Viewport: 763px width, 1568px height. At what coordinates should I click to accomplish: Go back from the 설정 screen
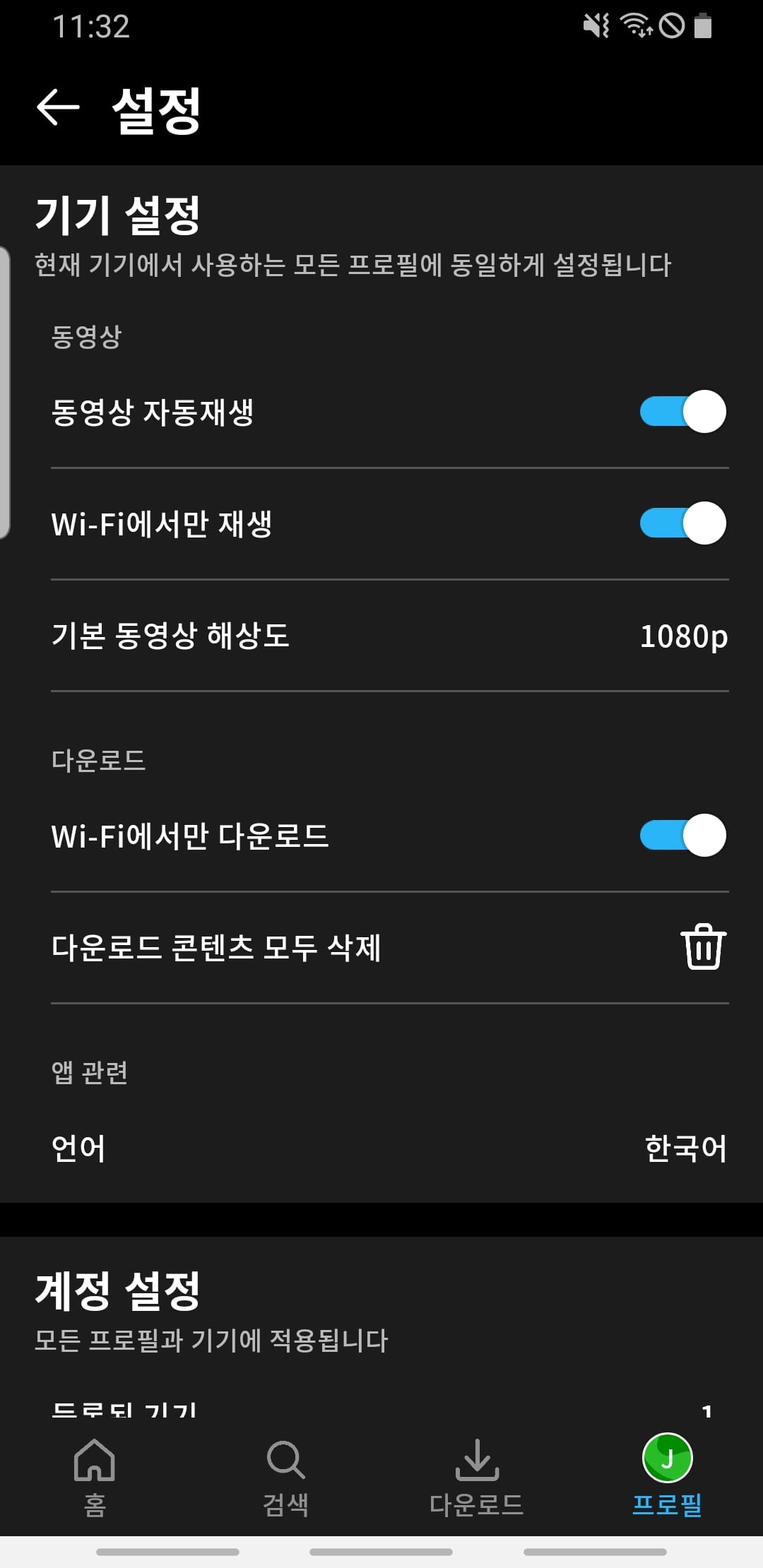pyautogui.click(x=58, y=108)
